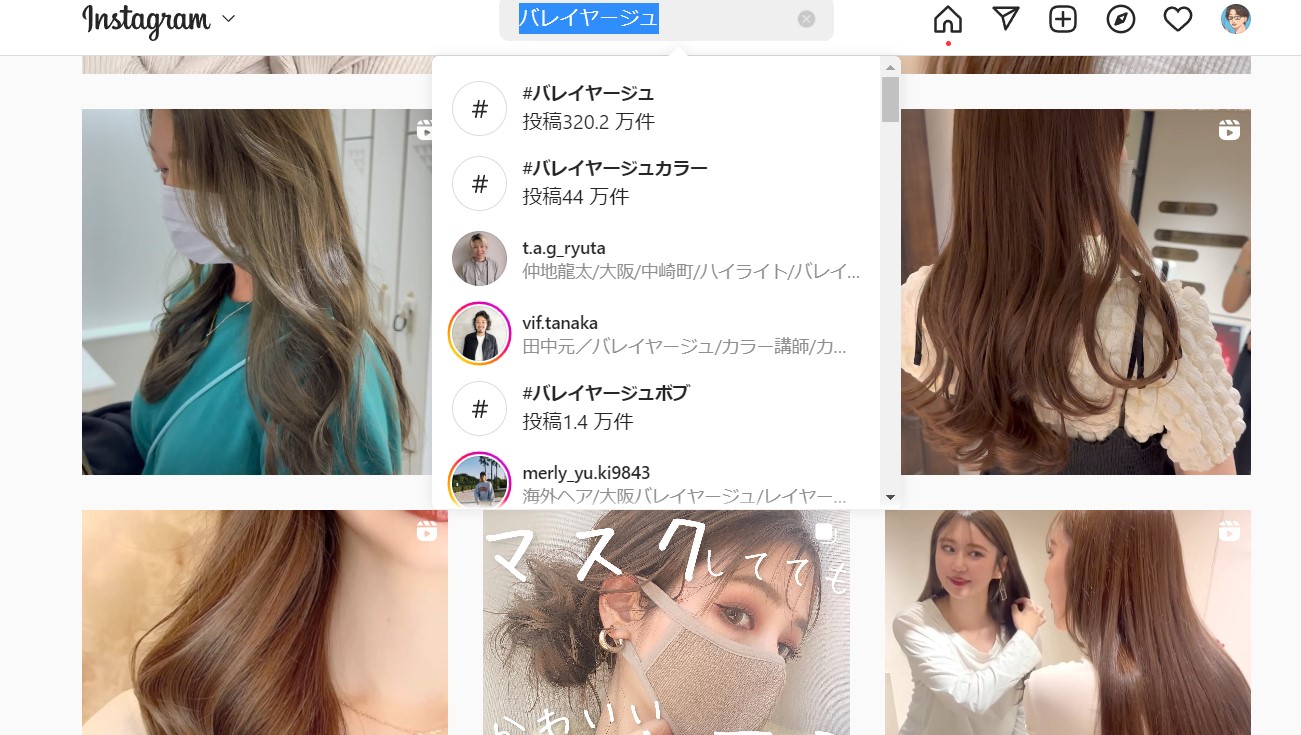Open the explore compass

(1121, 19)
